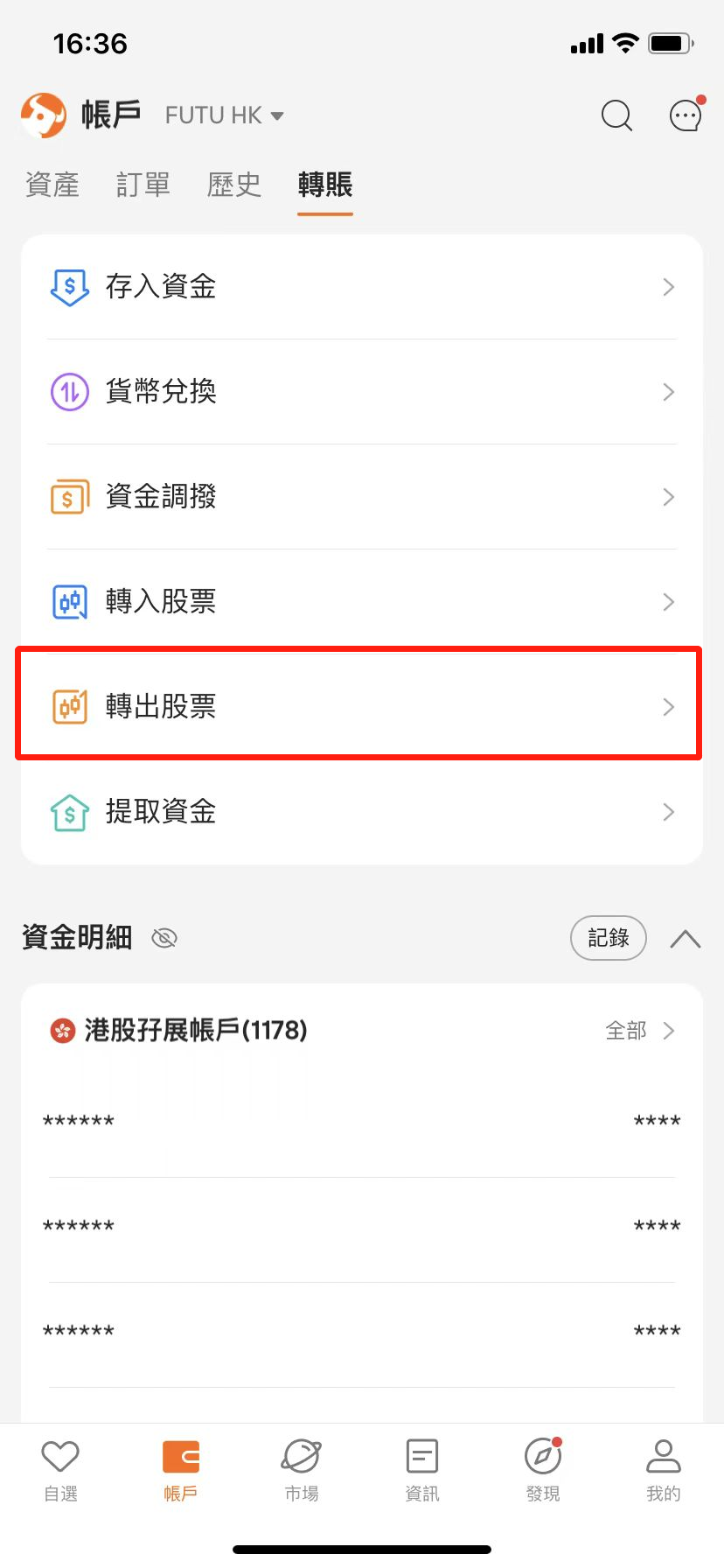This screenshot has width=724, height=1568.
Task: Toggle the 資金明細 eye visibility icon
Action: coord(164,938)
